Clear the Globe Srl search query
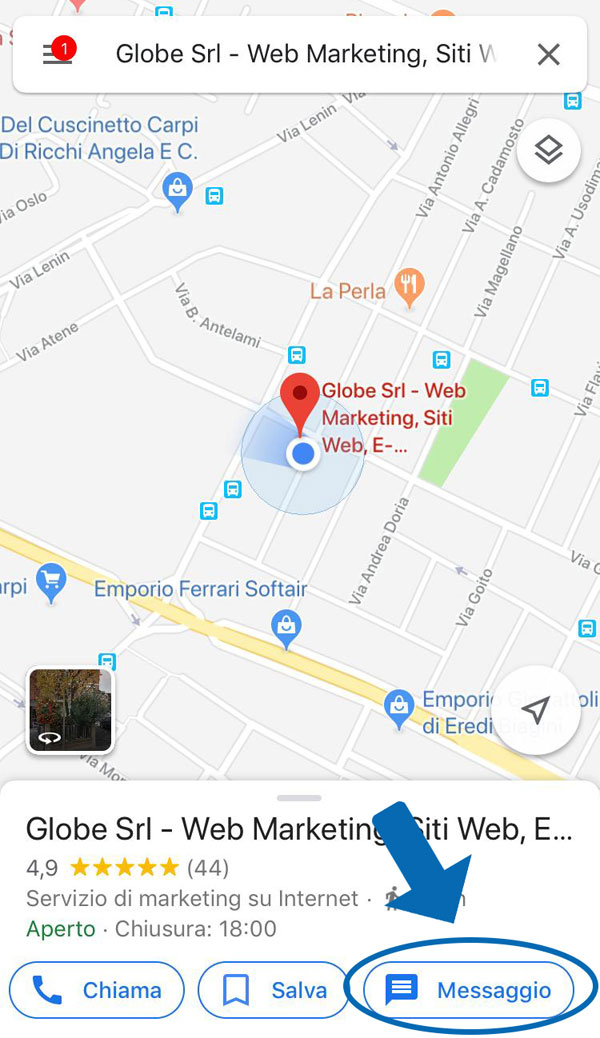Image resolution: width=600 pixels, height=1038 pixels. (548, 54)
